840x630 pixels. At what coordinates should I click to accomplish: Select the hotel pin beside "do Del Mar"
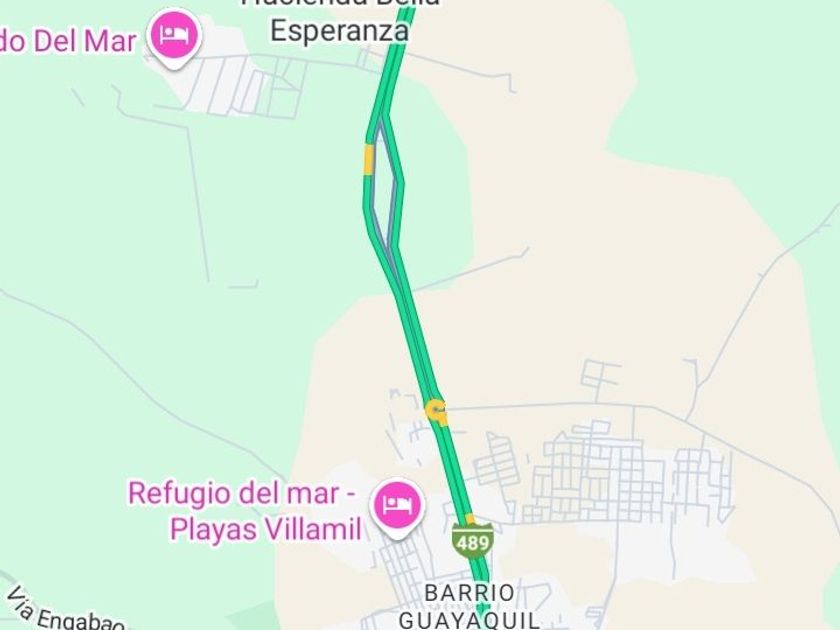[176, 37]
